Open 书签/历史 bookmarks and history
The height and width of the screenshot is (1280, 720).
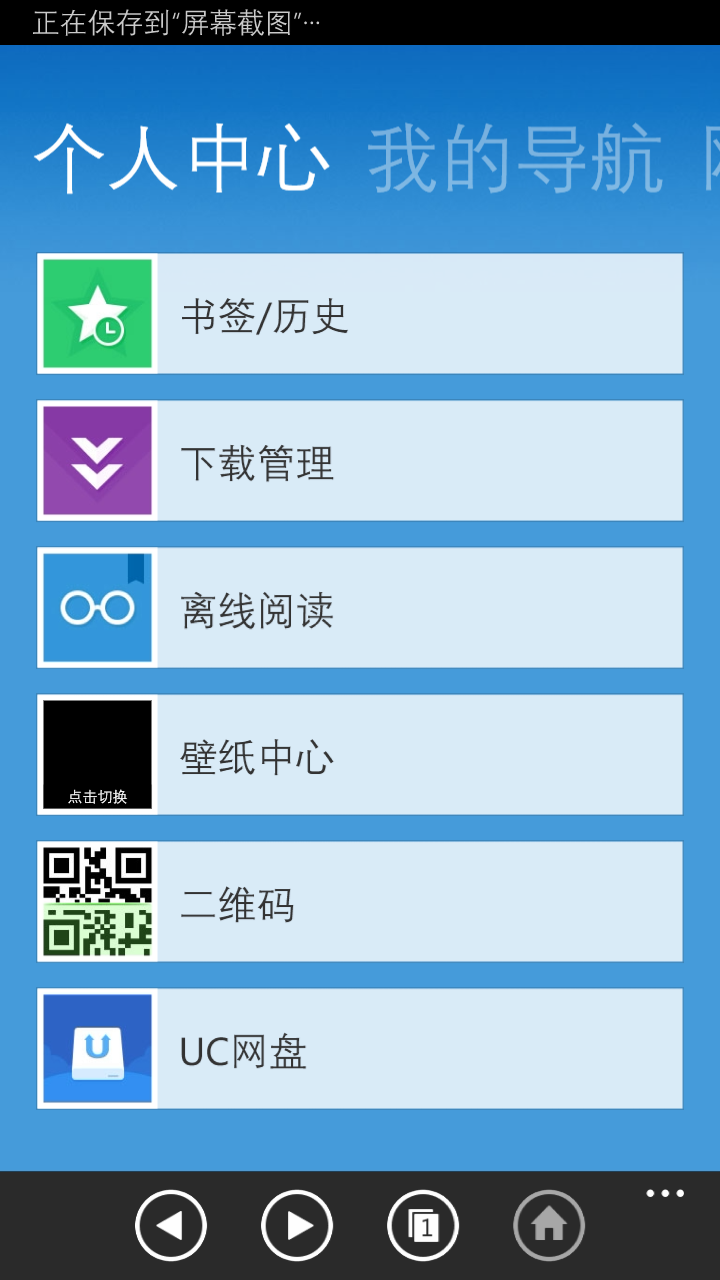point(360,314)
